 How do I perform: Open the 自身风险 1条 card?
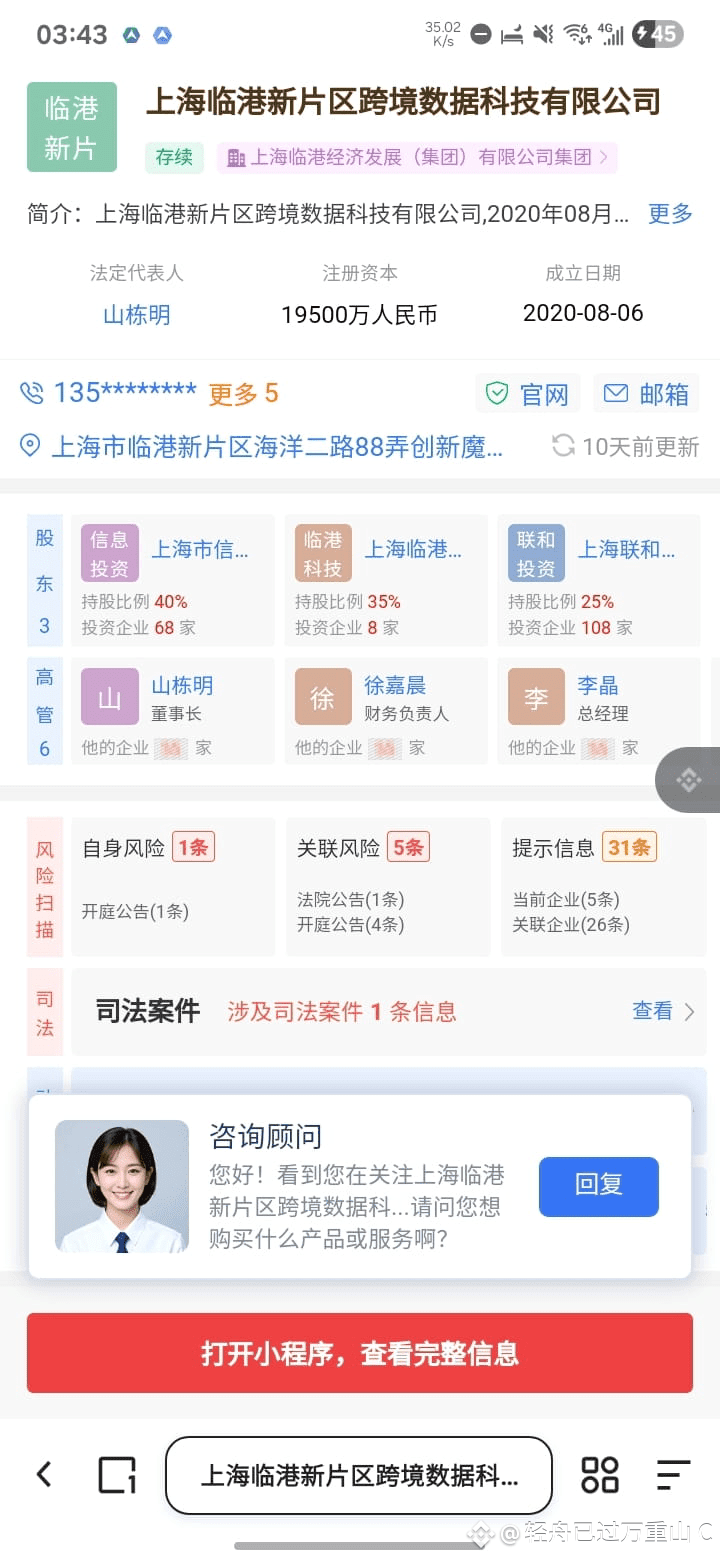click(172, 886)
